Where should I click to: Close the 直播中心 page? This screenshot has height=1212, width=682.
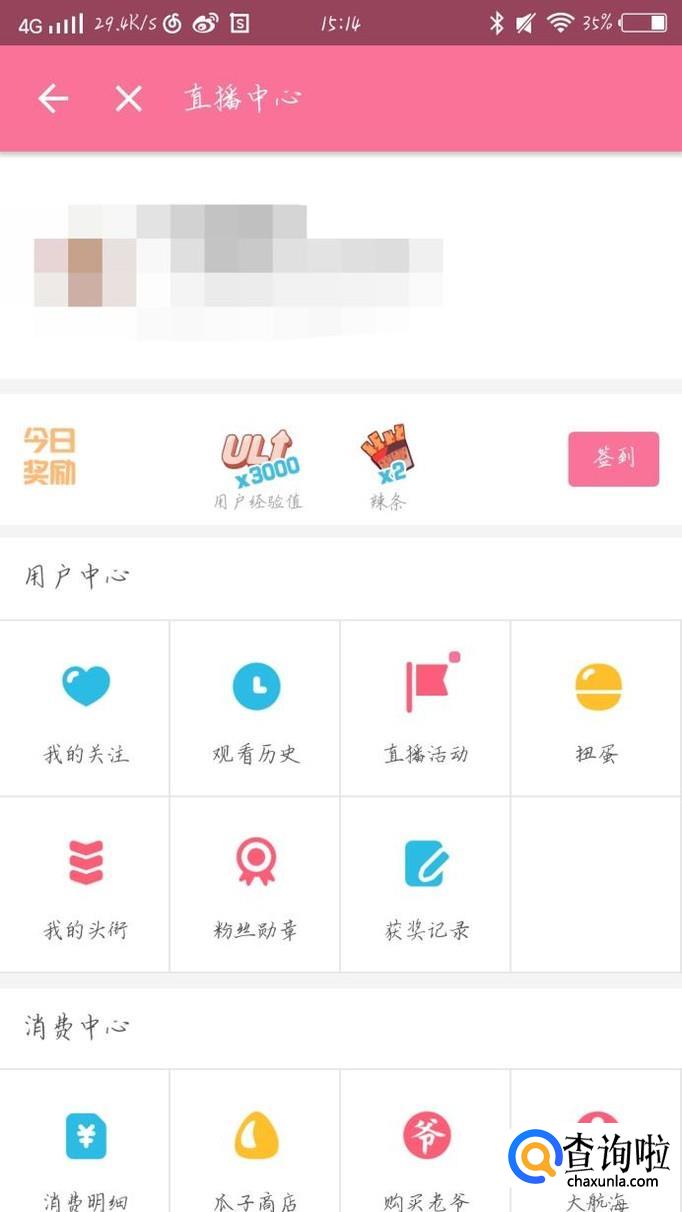tap(128, 98)
